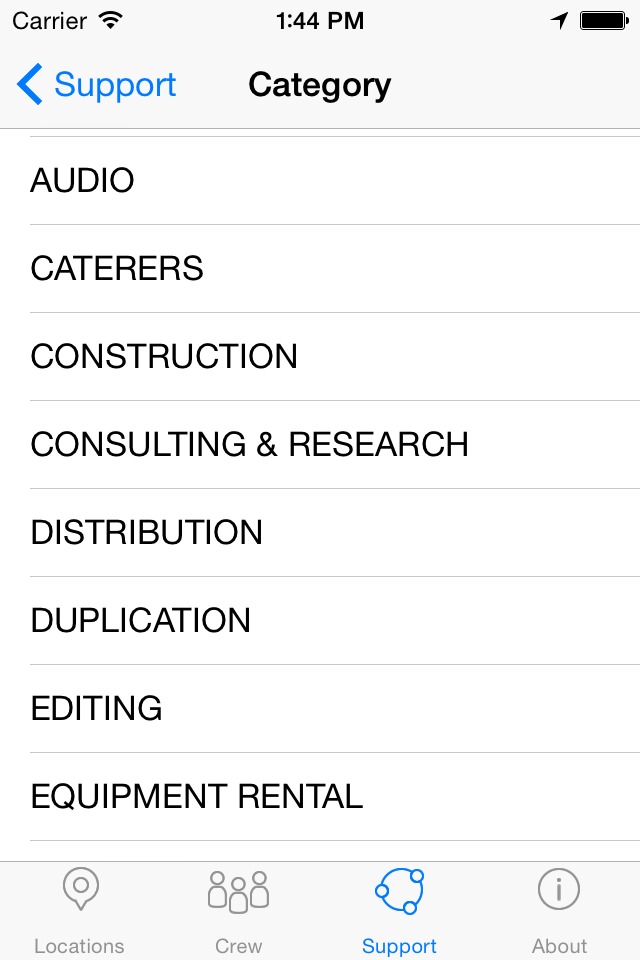
Task: Choose CONSULTING & RESEARCH
Action: coord(320,444)
